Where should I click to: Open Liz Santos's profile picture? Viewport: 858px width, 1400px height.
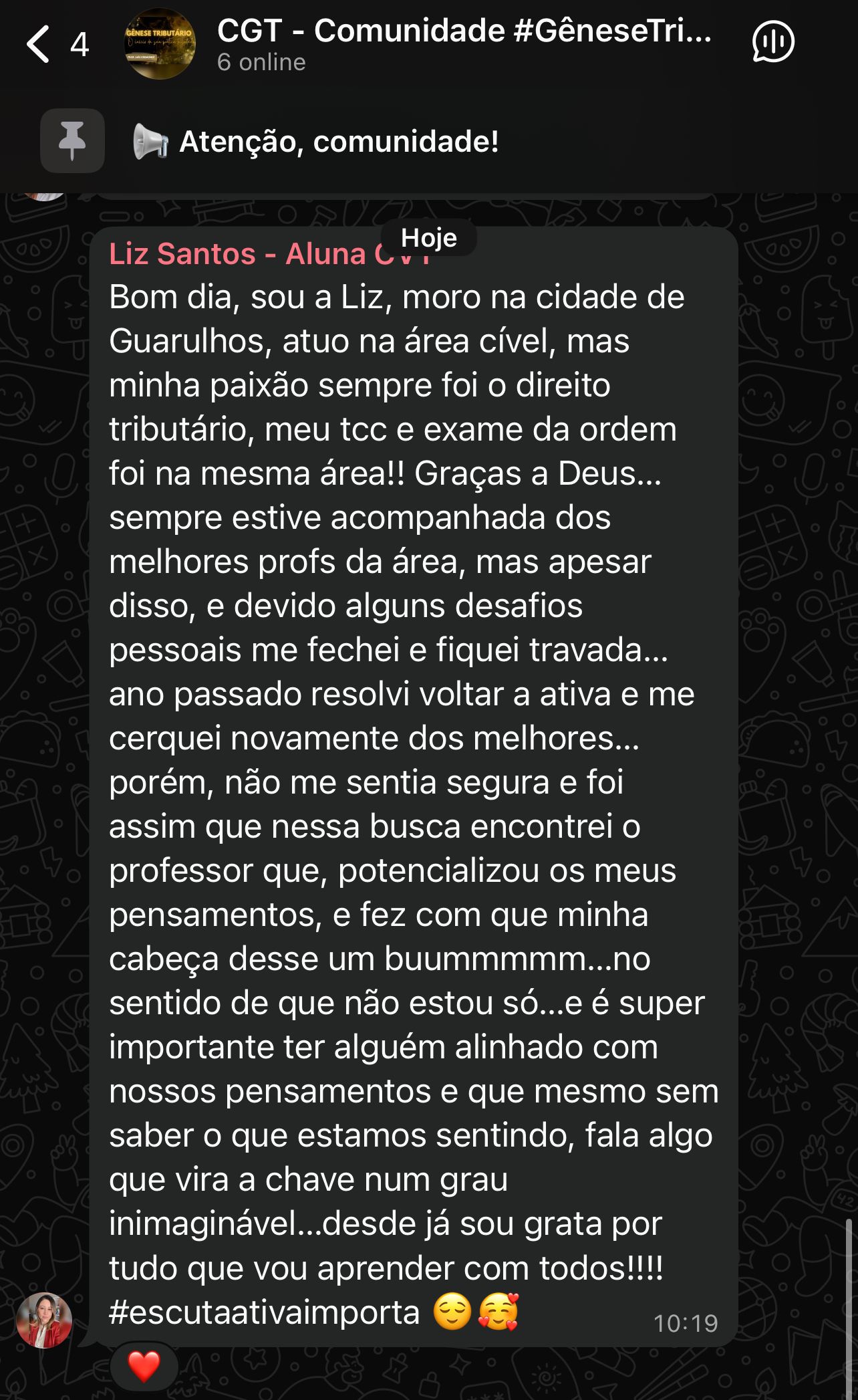[44, 1320]
